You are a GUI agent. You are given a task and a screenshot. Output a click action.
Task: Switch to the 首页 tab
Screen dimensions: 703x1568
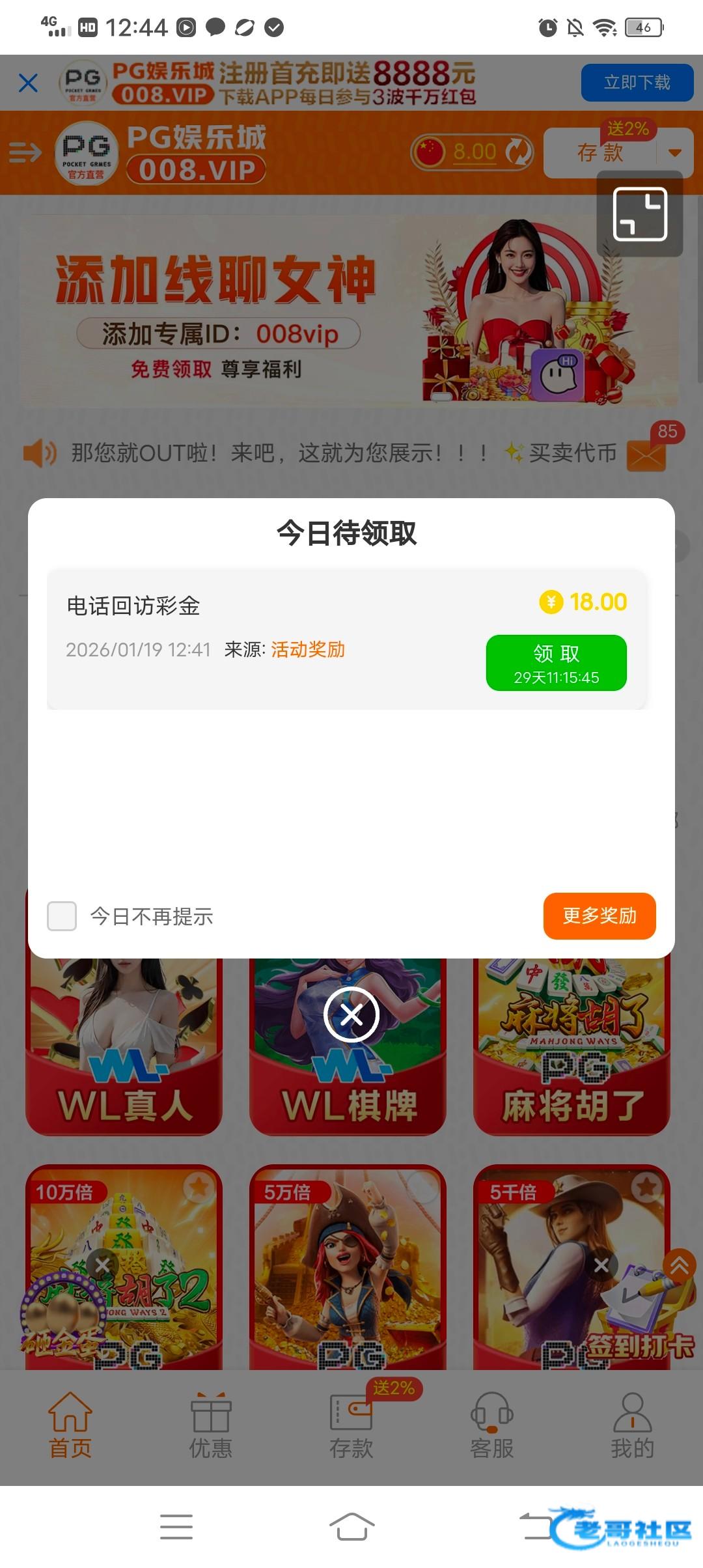70,1426
